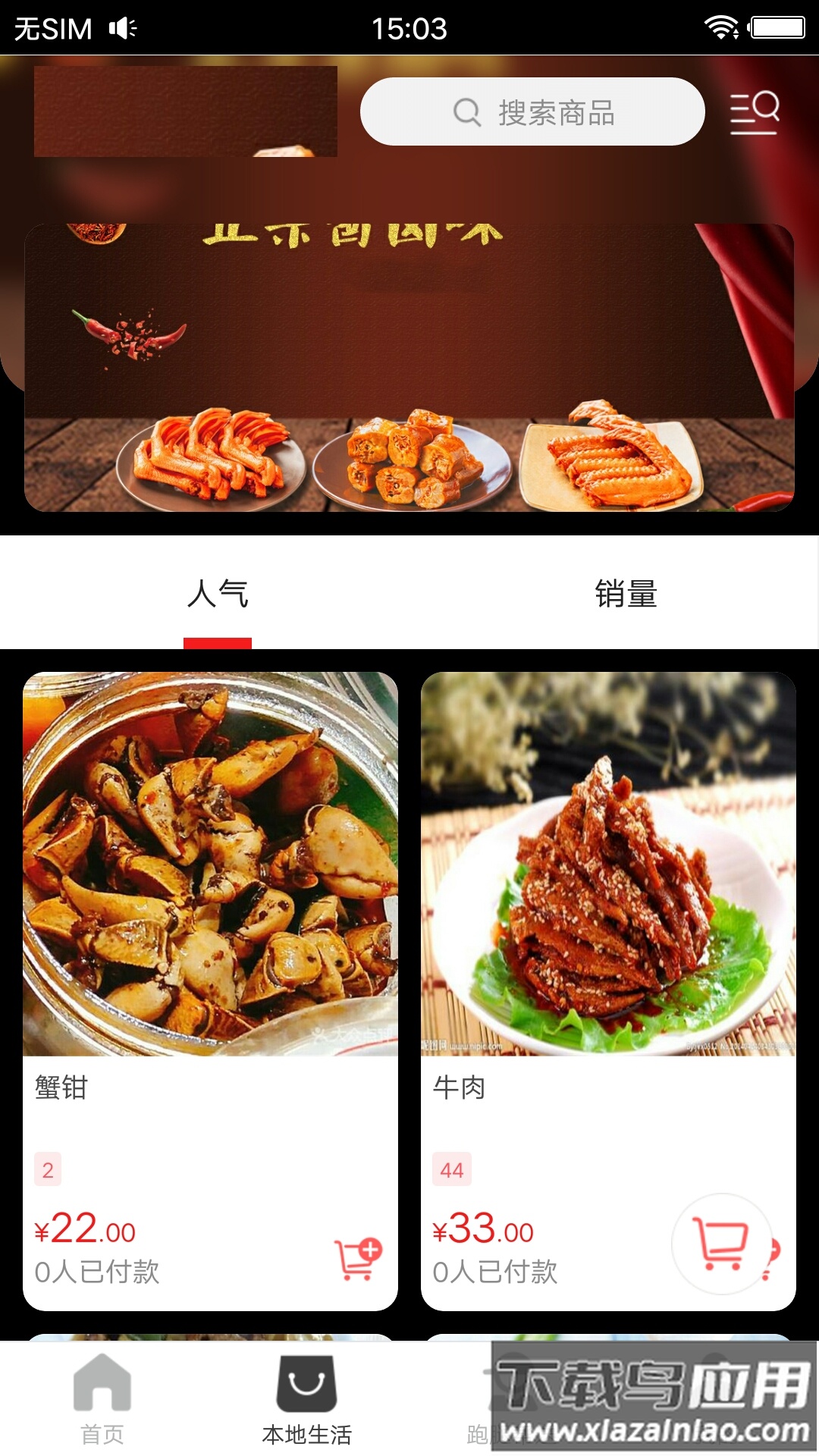Select the magnifier icon in the search box
The height and width of the screenshot is (1456, 819).
[468, 111]
